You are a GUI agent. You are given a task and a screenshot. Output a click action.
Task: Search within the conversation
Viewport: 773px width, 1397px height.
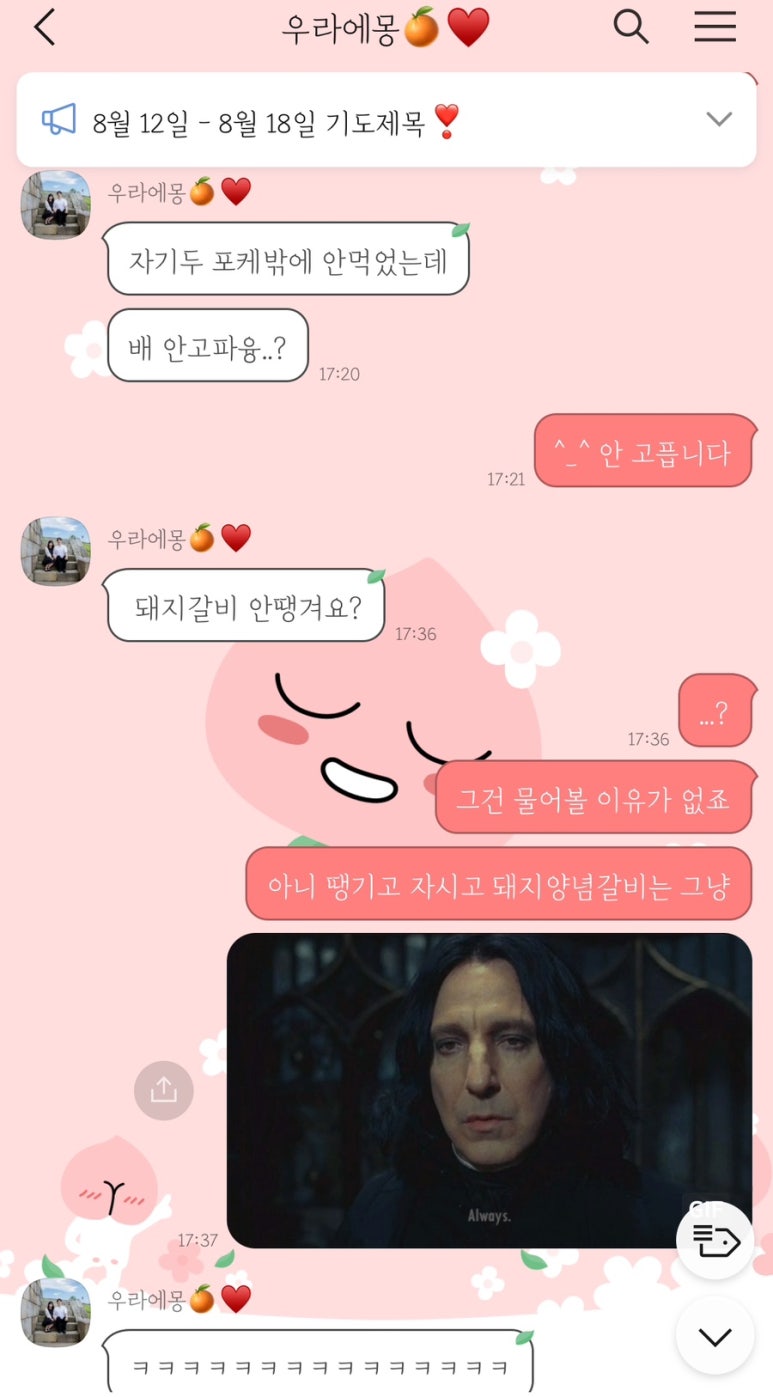(631, 28)
